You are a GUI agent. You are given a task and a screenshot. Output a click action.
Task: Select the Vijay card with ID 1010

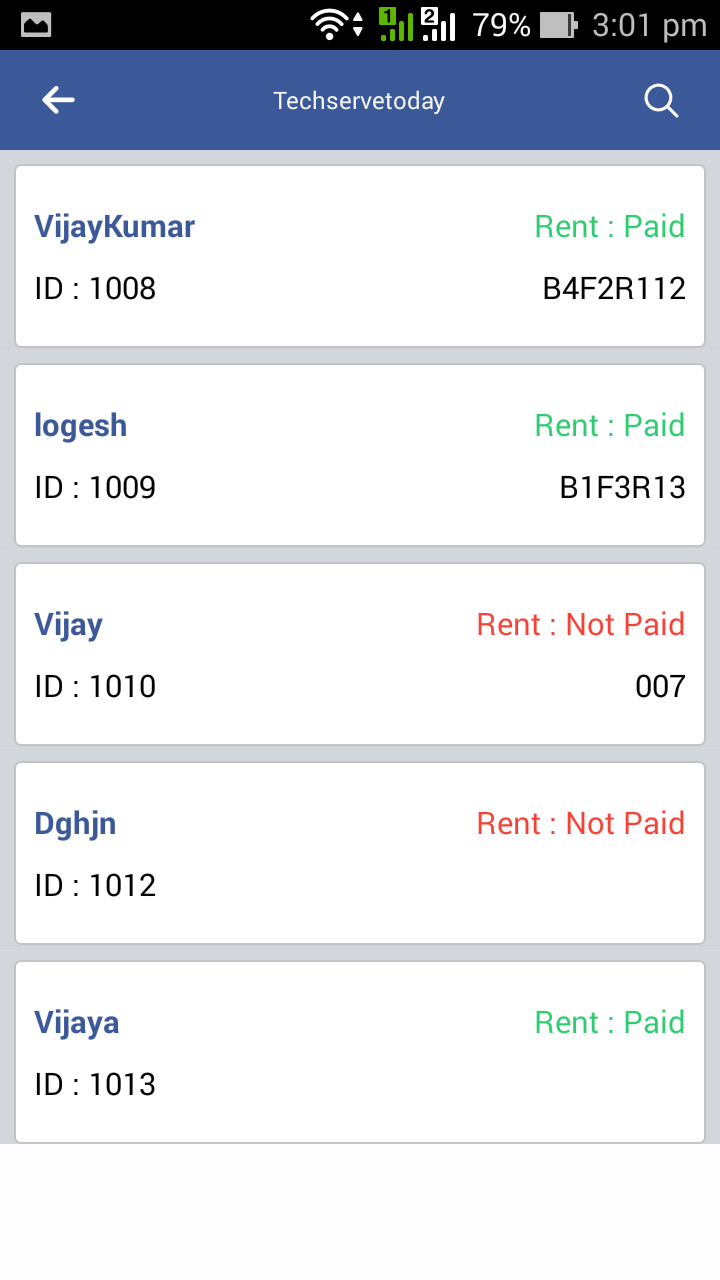[x=360, y=654]
